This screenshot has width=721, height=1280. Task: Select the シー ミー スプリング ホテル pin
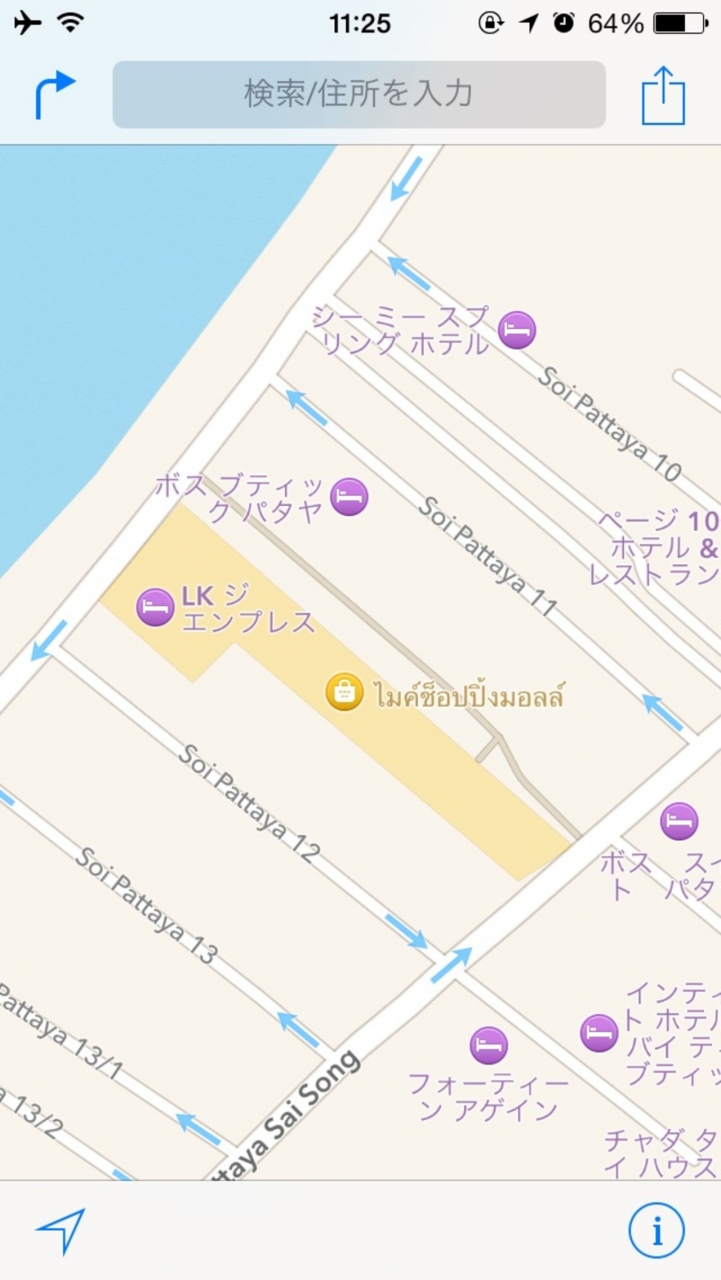pos(517,329)
